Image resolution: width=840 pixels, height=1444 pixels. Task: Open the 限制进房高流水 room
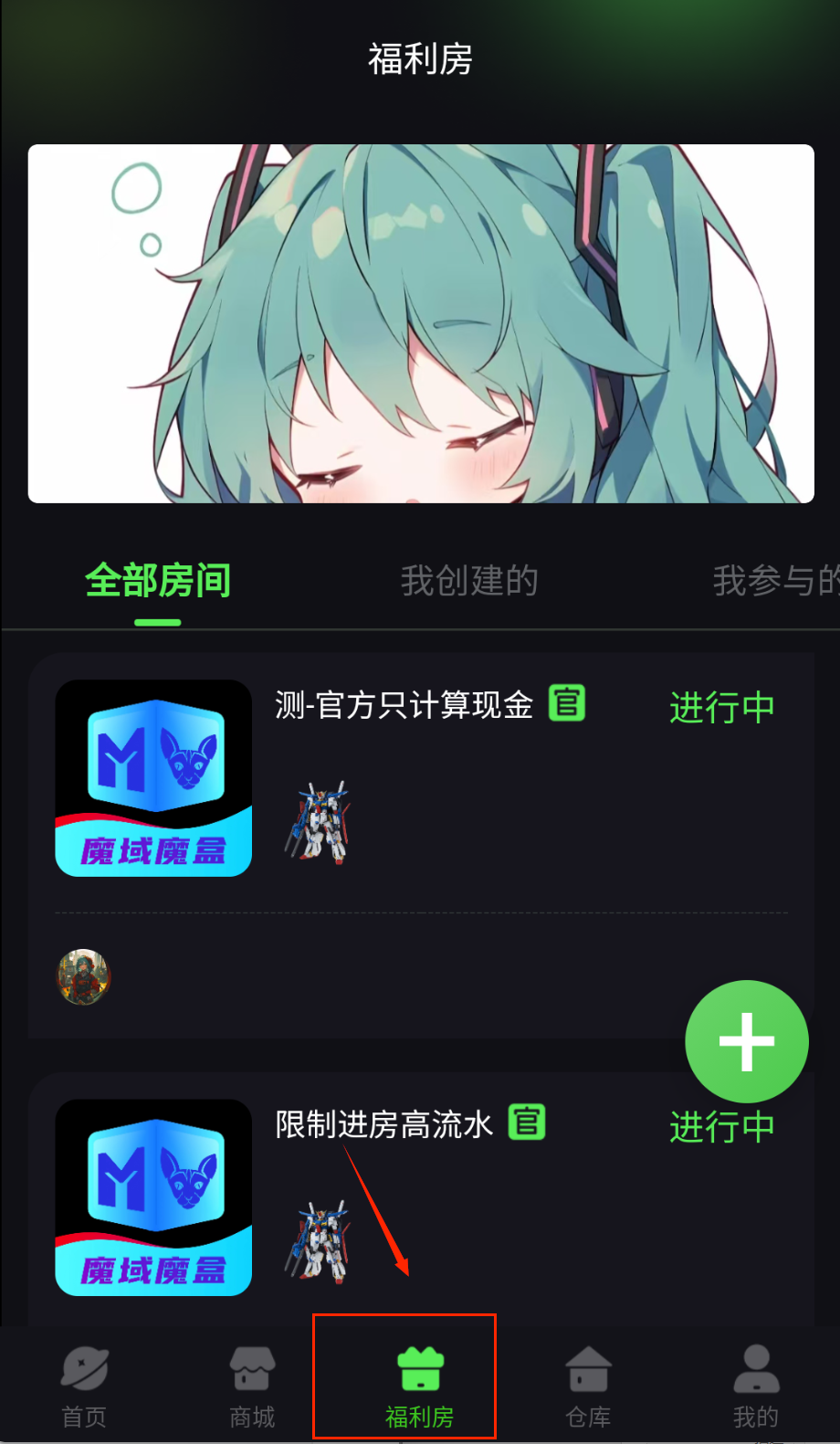(383, 1124)
